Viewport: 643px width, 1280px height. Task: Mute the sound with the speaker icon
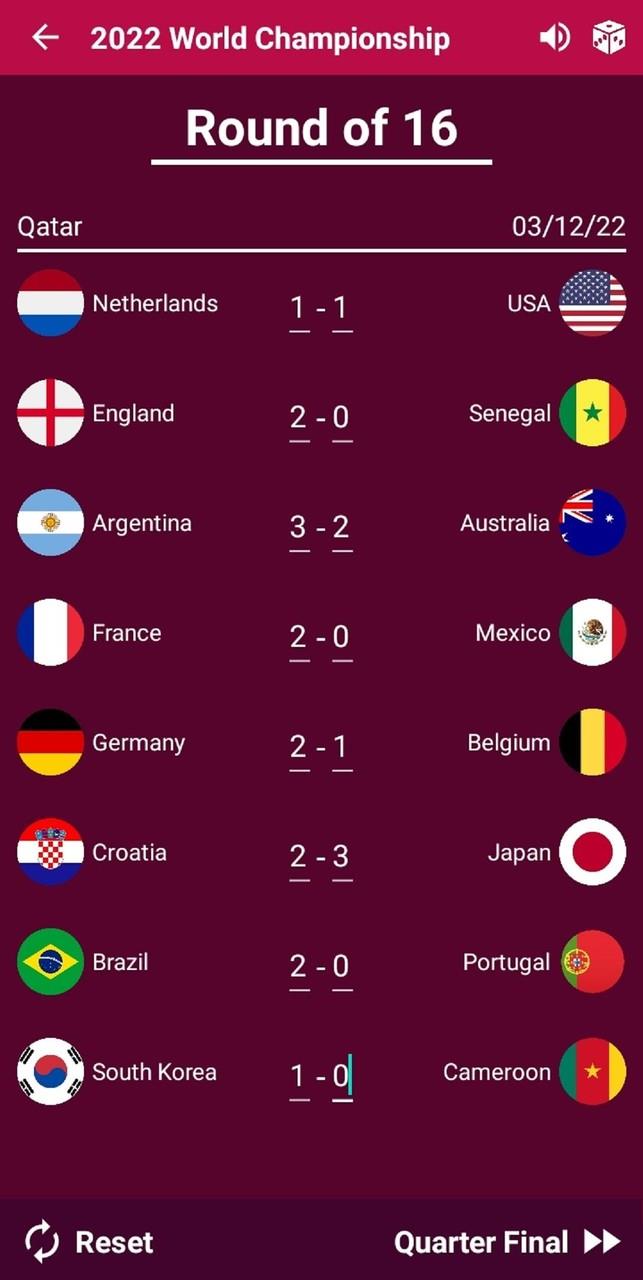click(x=555, y=38)
